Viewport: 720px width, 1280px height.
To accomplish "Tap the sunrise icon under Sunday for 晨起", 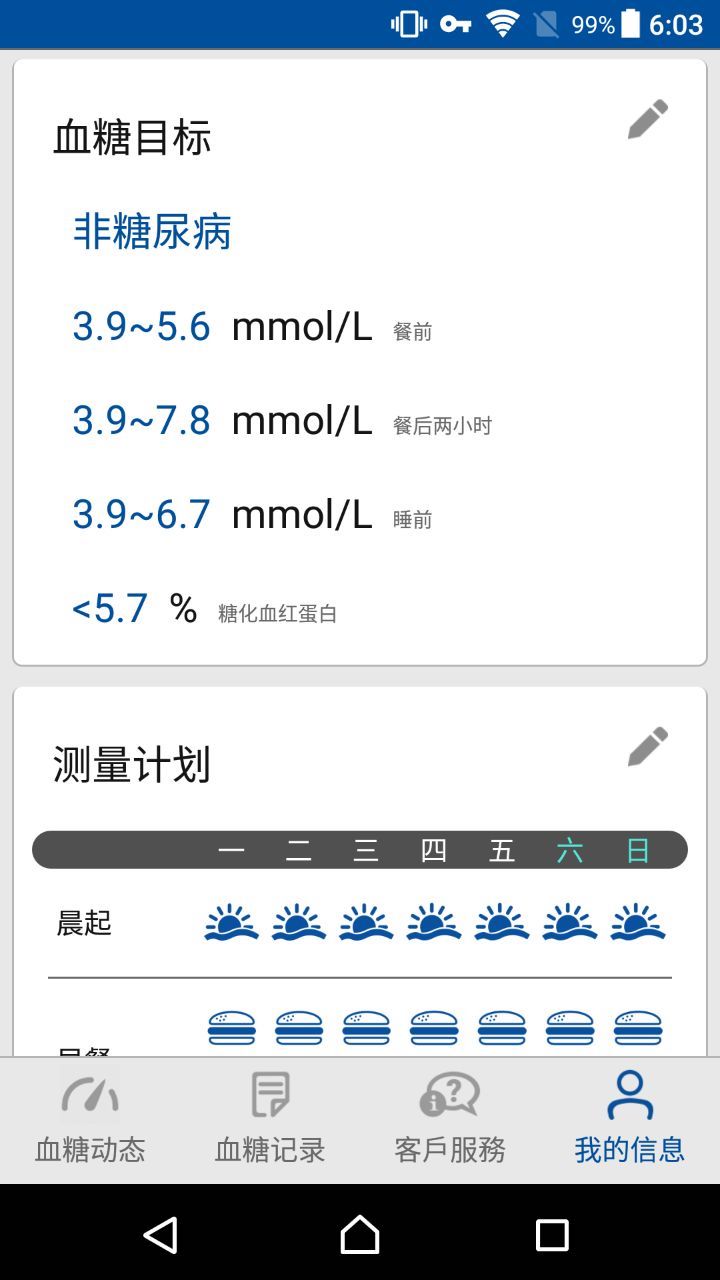I will [639, 921].
